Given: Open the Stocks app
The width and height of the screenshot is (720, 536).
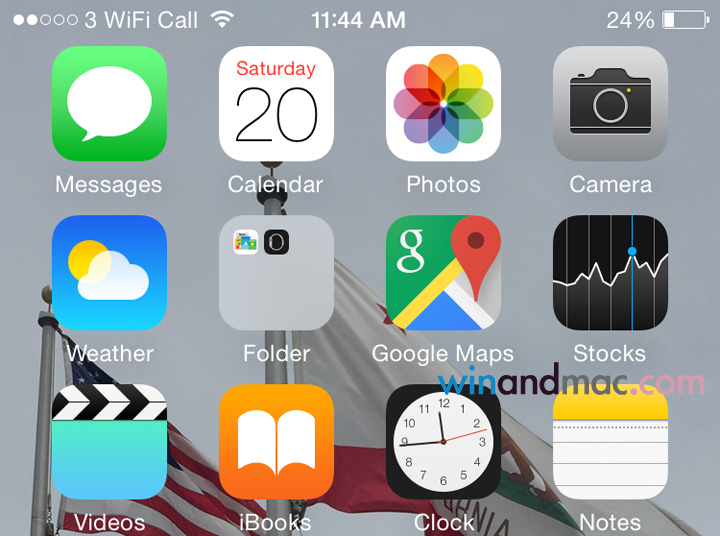Looking at the screenshot, I should tap(610, 273).
